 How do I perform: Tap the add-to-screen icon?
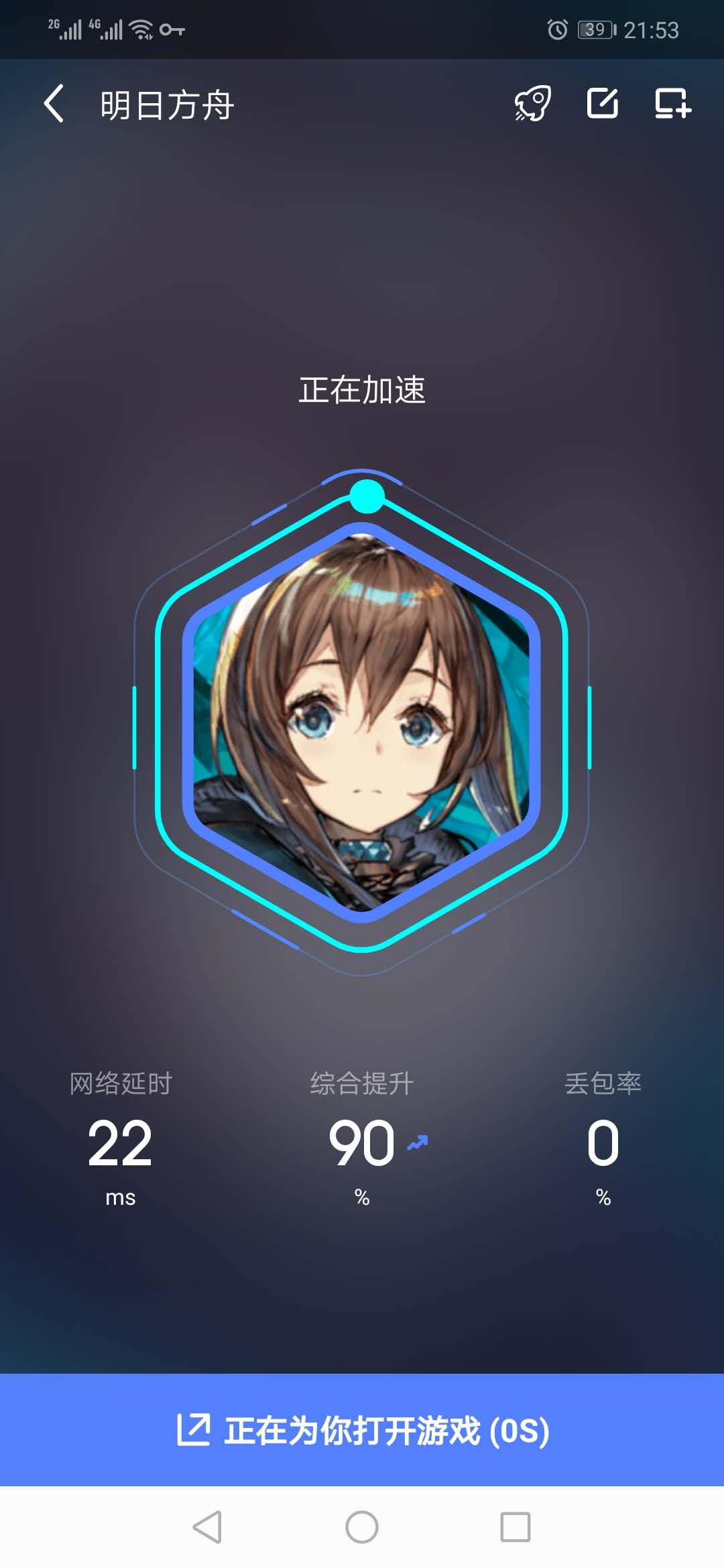[672, 104]
